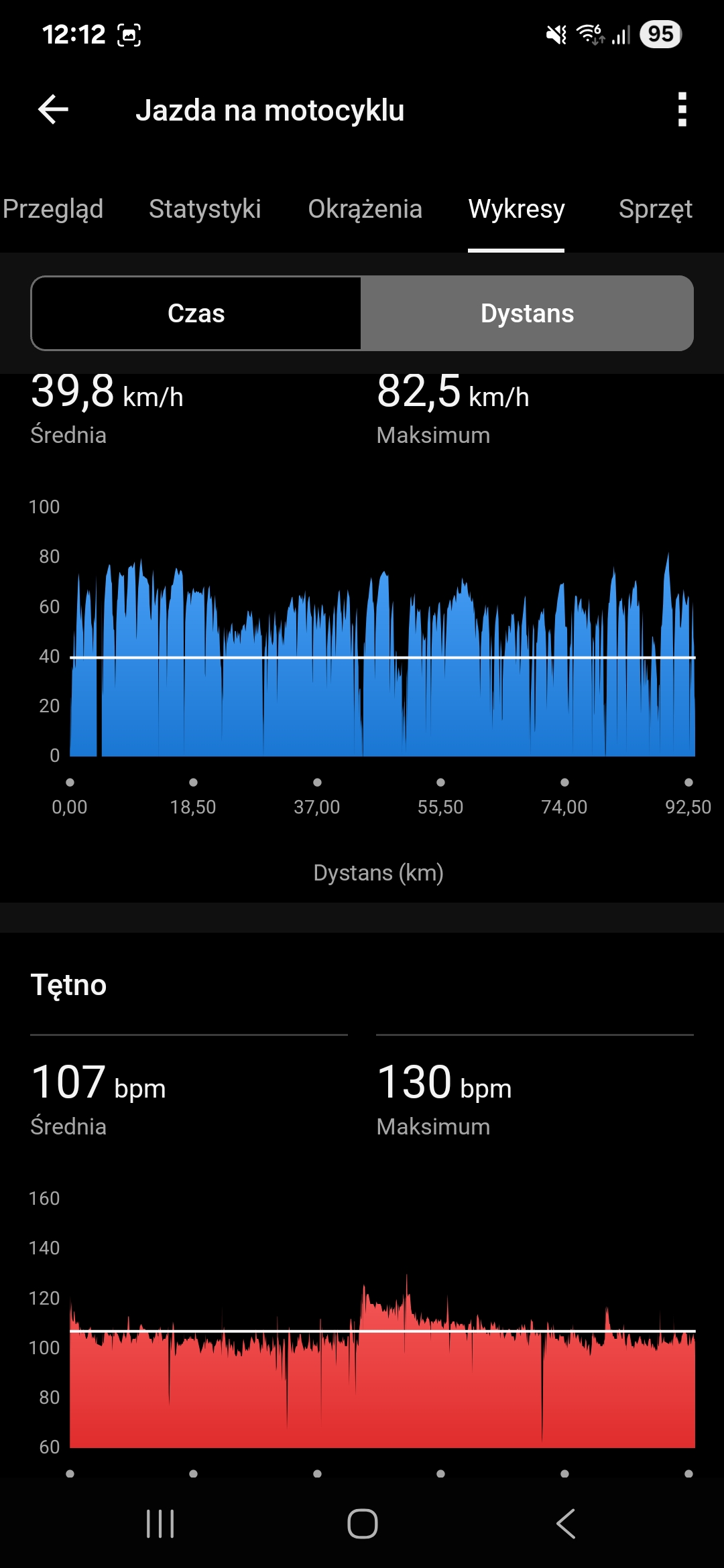Switch to the Przegląd tab

(x=52, y=209)
